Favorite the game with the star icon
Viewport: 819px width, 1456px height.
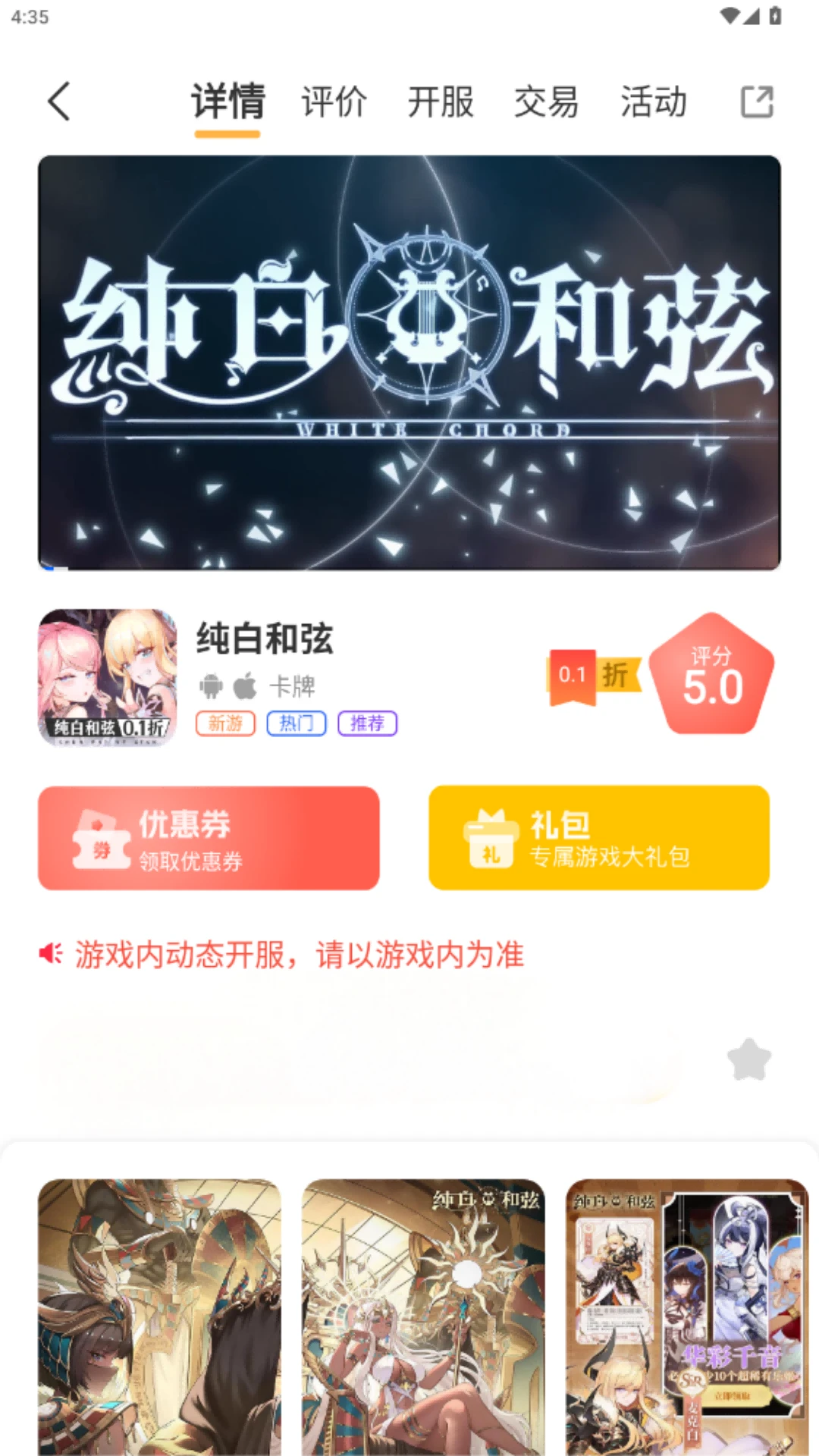coord(748,1059)
